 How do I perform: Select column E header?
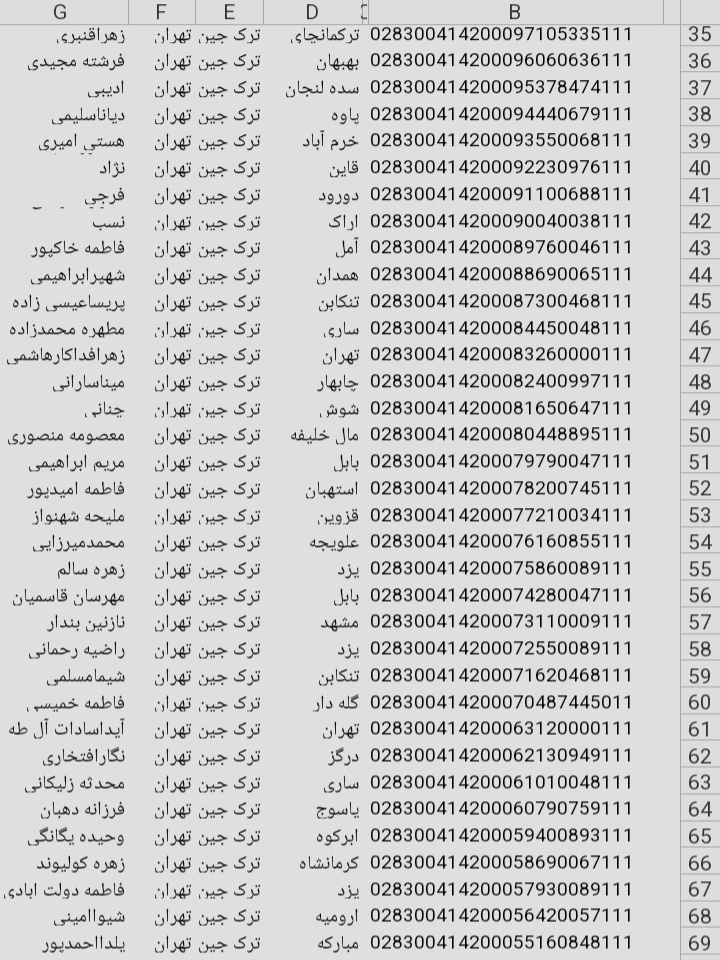click(229, 11)
